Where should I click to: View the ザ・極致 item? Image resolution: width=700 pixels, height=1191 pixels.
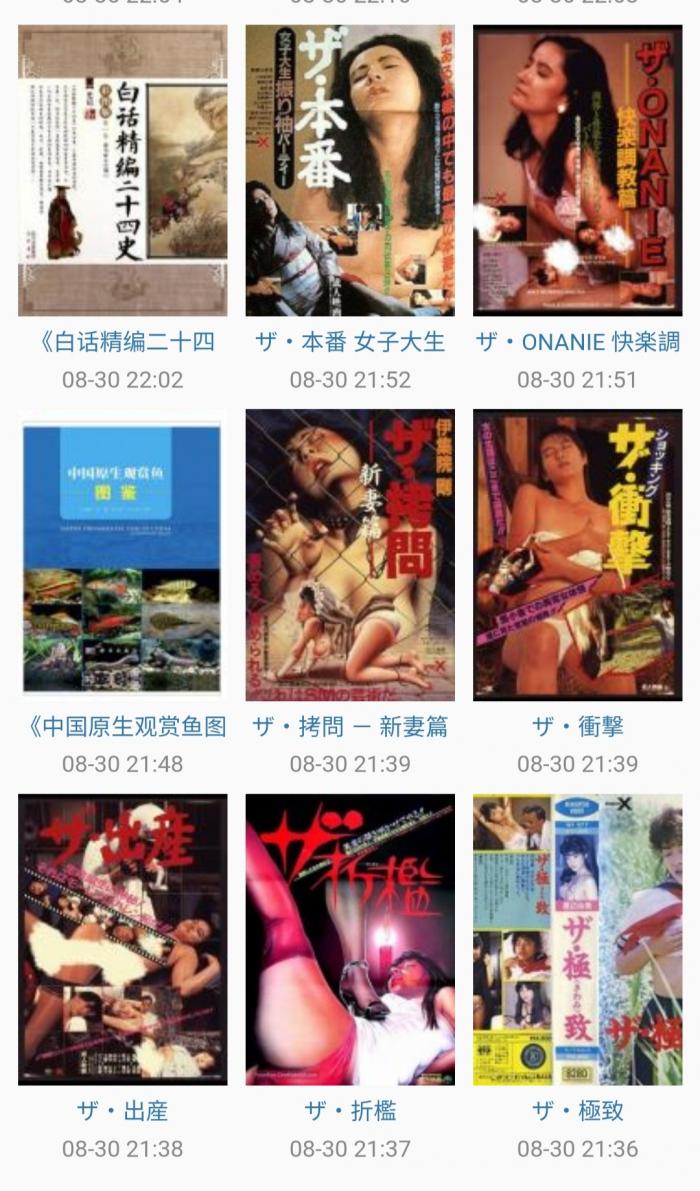click(x=578, y=939)
